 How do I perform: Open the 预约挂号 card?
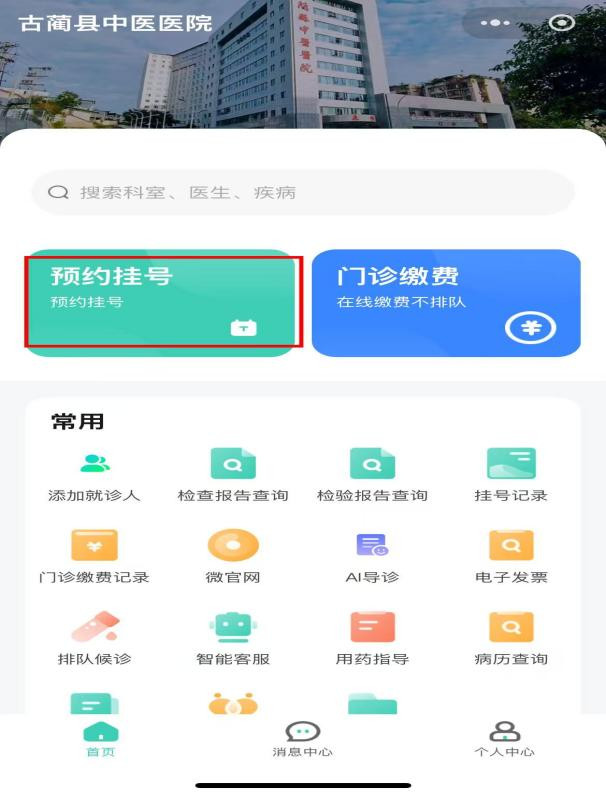tap(162, 300)
